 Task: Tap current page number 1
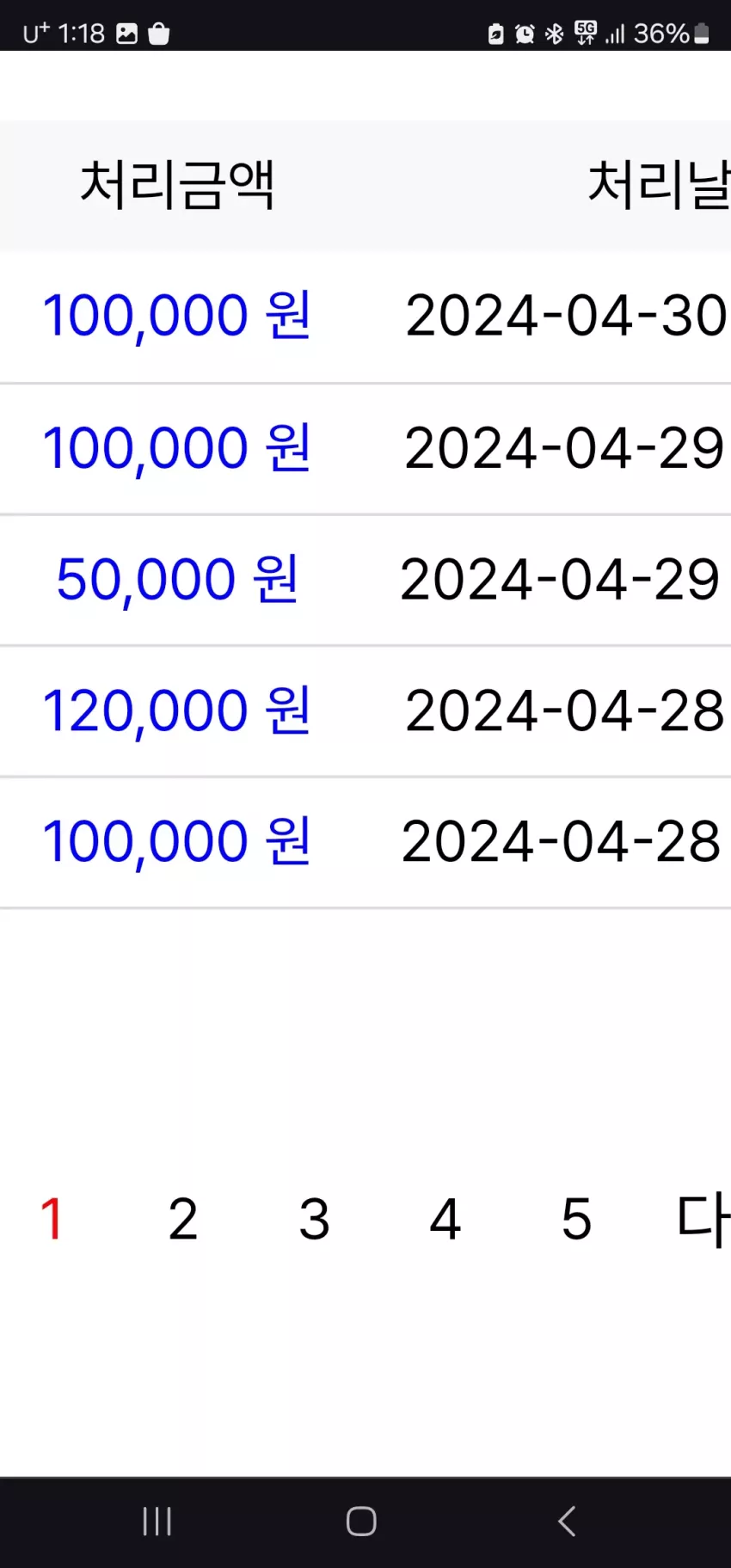pyautogui.click(x=52, y=1219)
